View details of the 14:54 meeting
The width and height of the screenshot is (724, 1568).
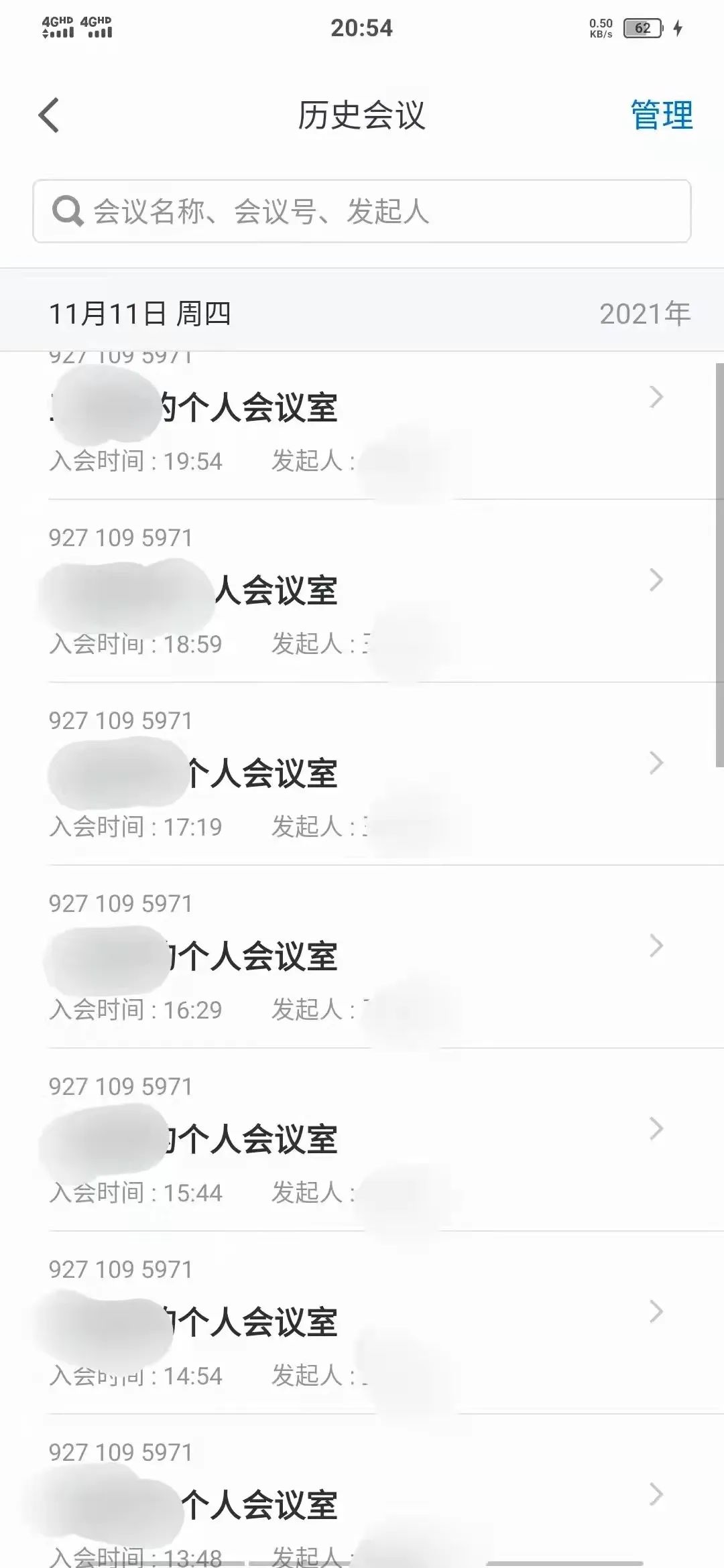click(362, 1323)
